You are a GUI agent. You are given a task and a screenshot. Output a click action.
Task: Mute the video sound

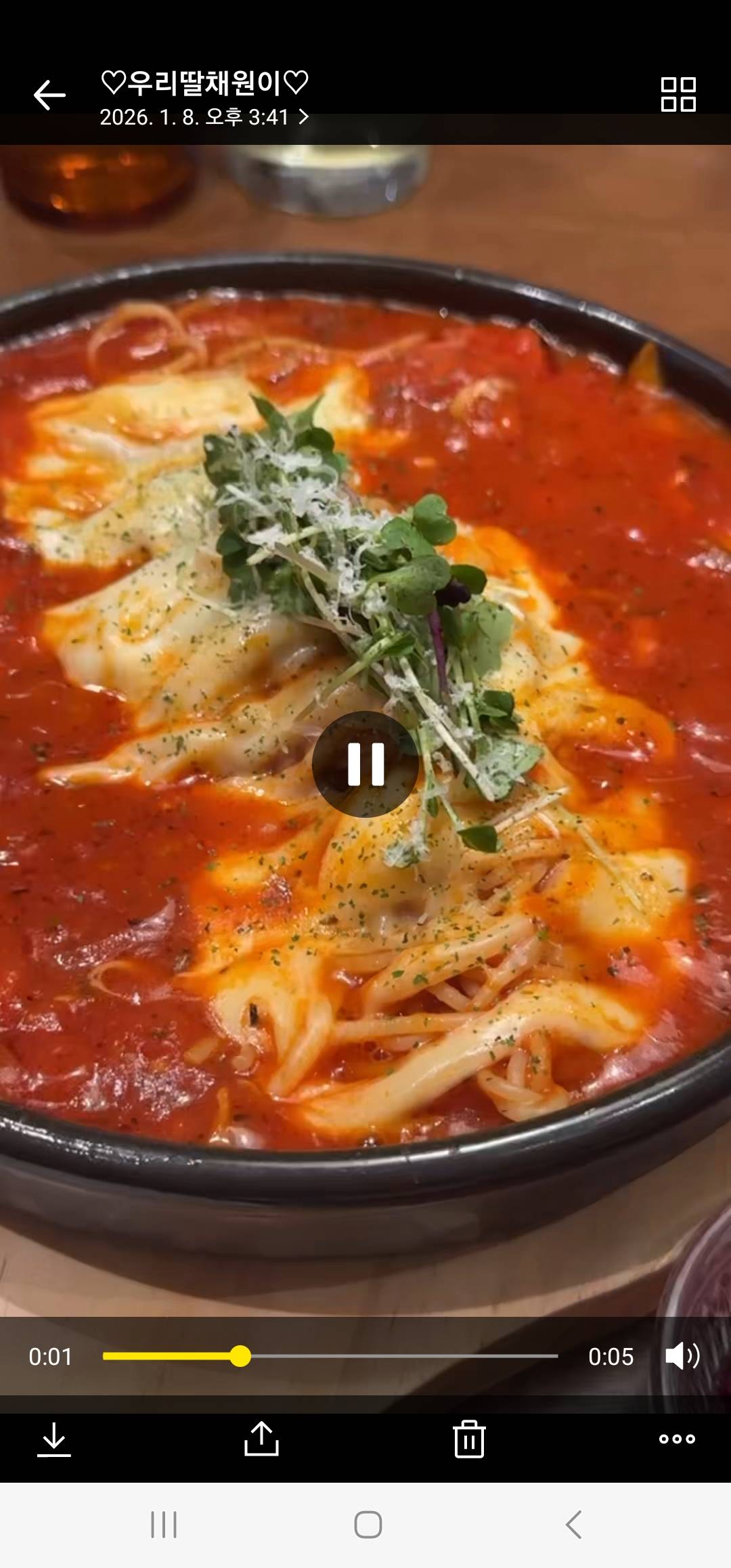[682, 1356]
